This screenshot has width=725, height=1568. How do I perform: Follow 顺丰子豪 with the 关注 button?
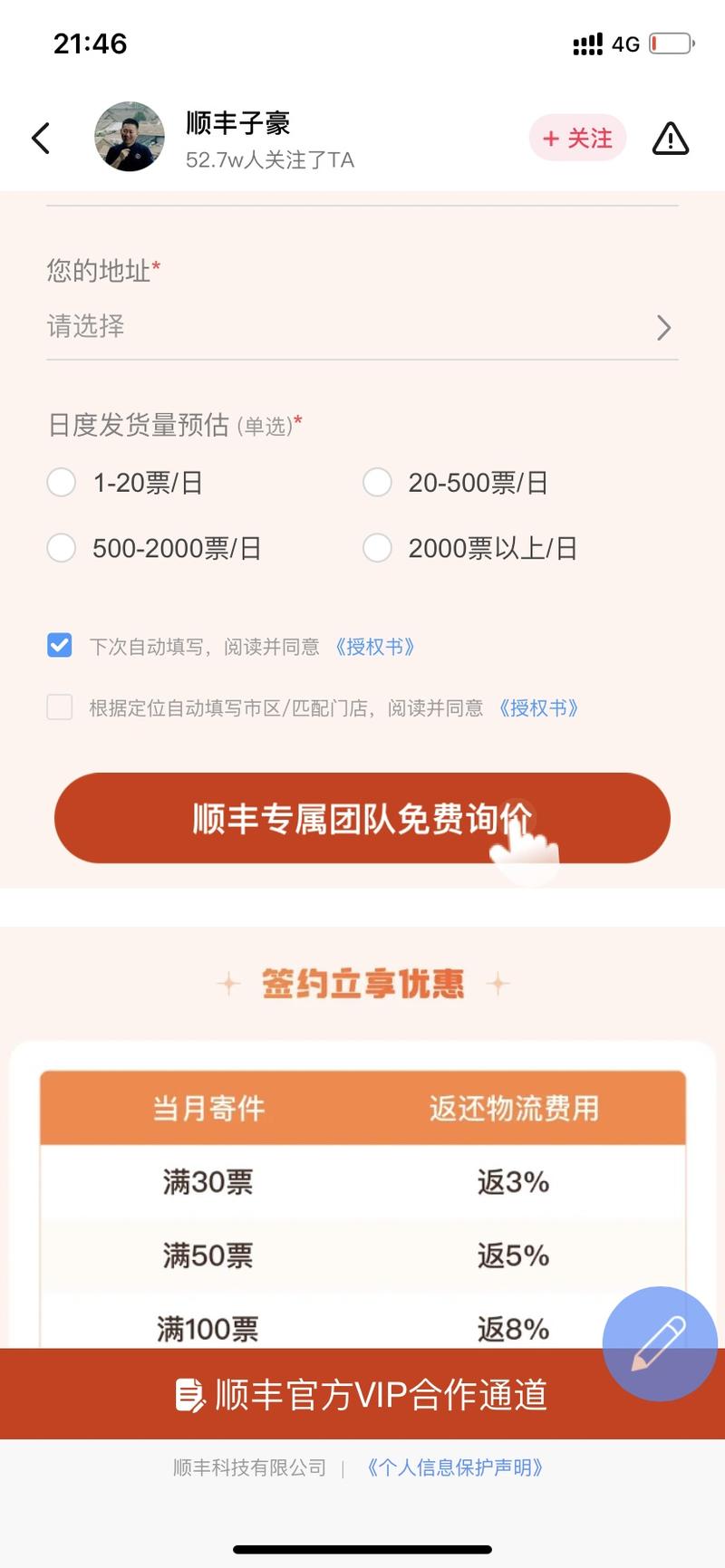pos(577,139)
